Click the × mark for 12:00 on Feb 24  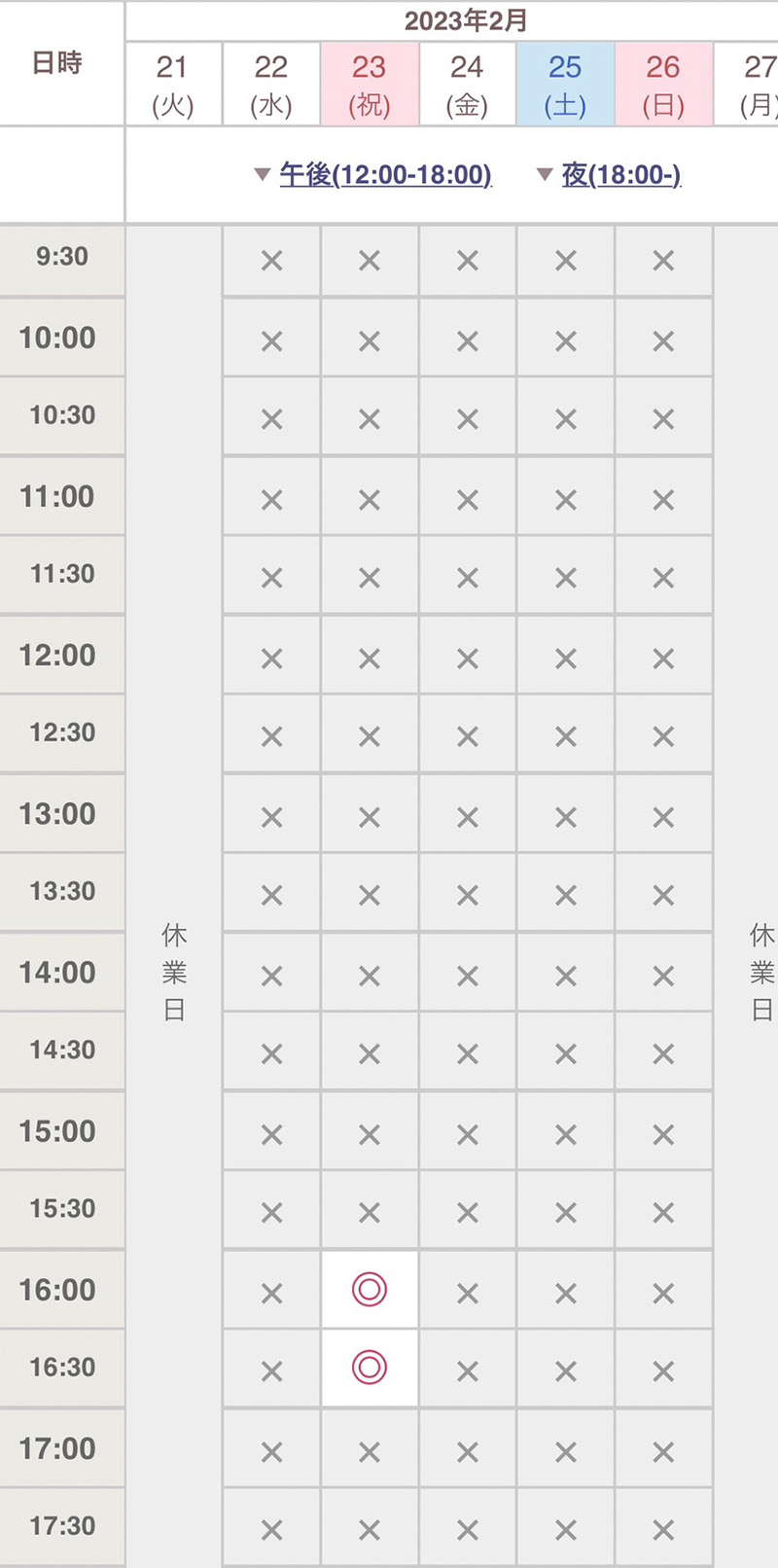467,655
